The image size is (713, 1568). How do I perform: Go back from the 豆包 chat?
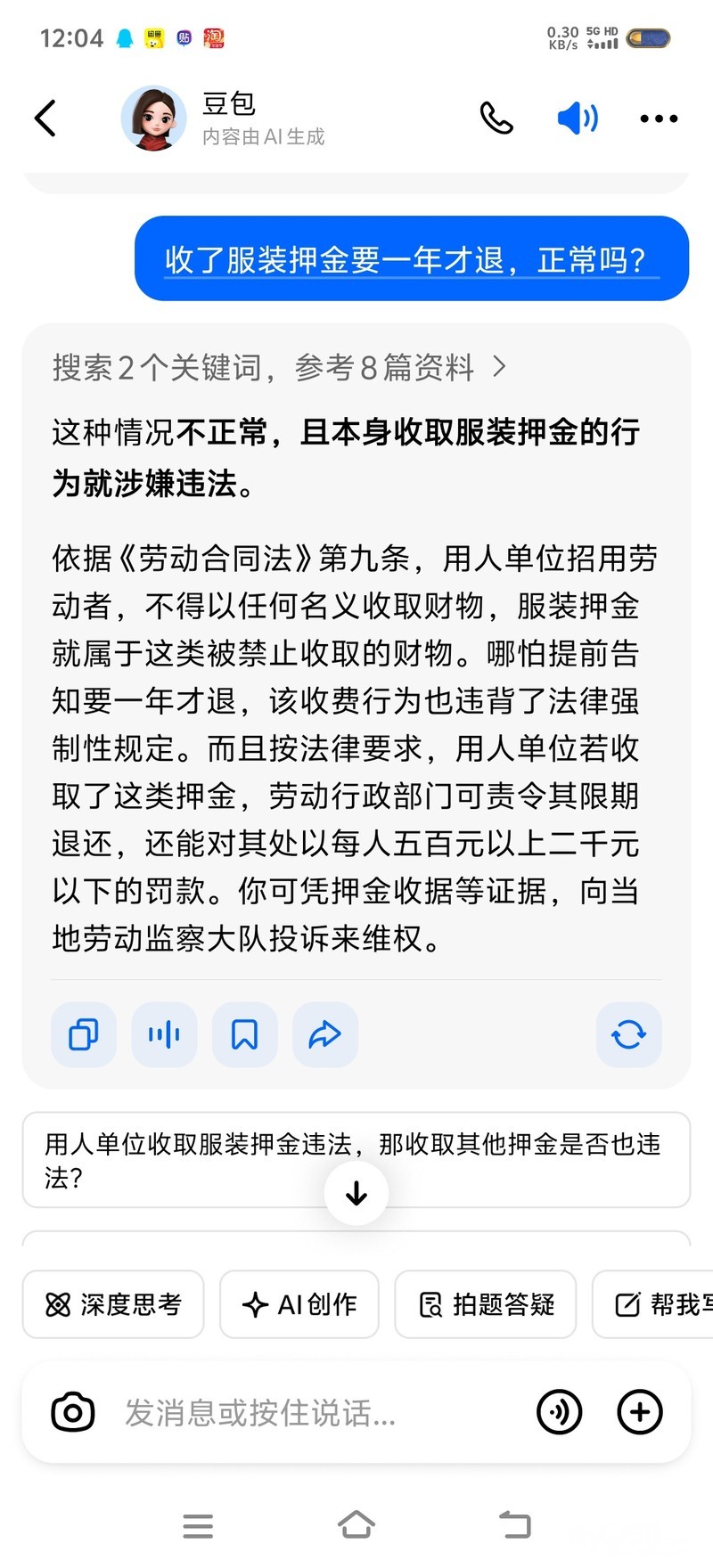(45, 118)
